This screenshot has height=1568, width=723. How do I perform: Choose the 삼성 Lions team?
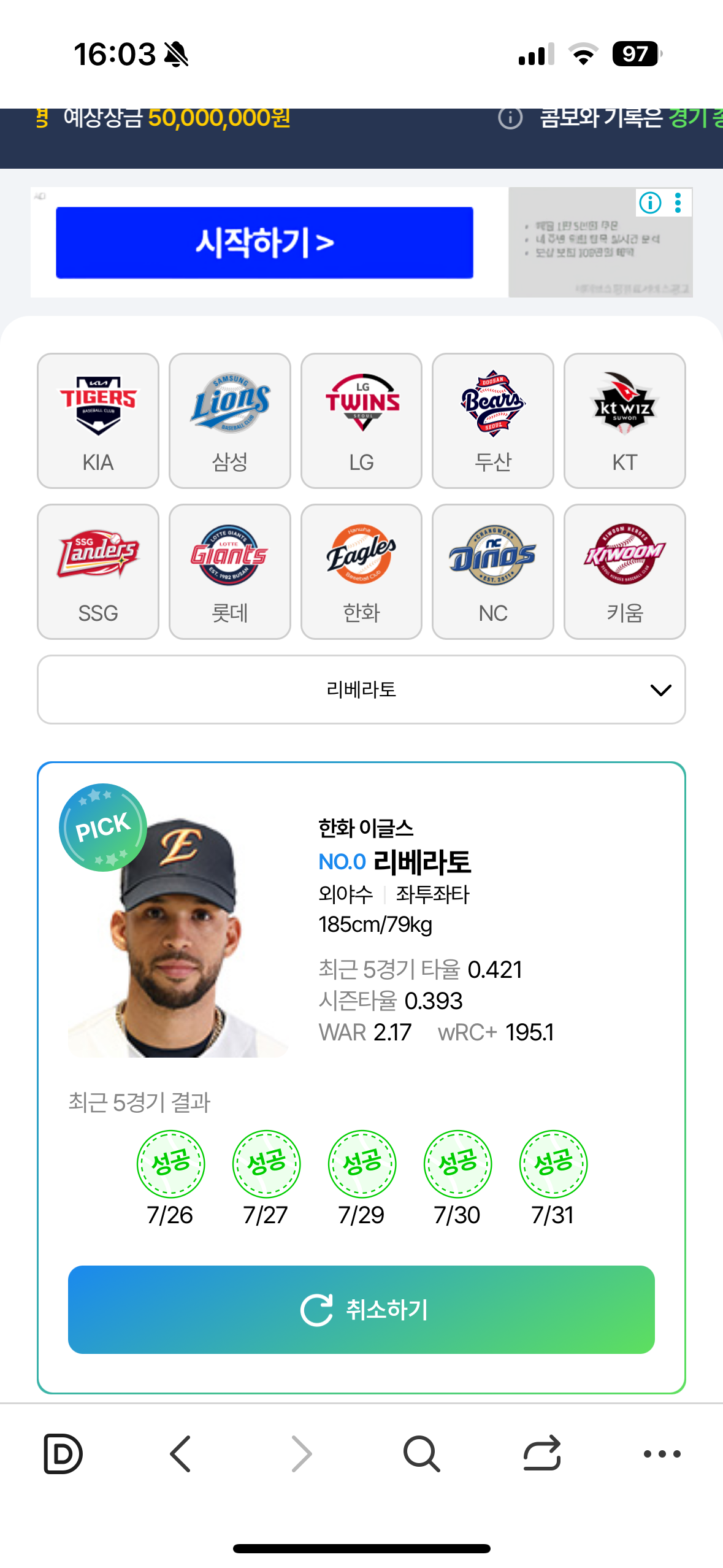[x=230, y=421]
